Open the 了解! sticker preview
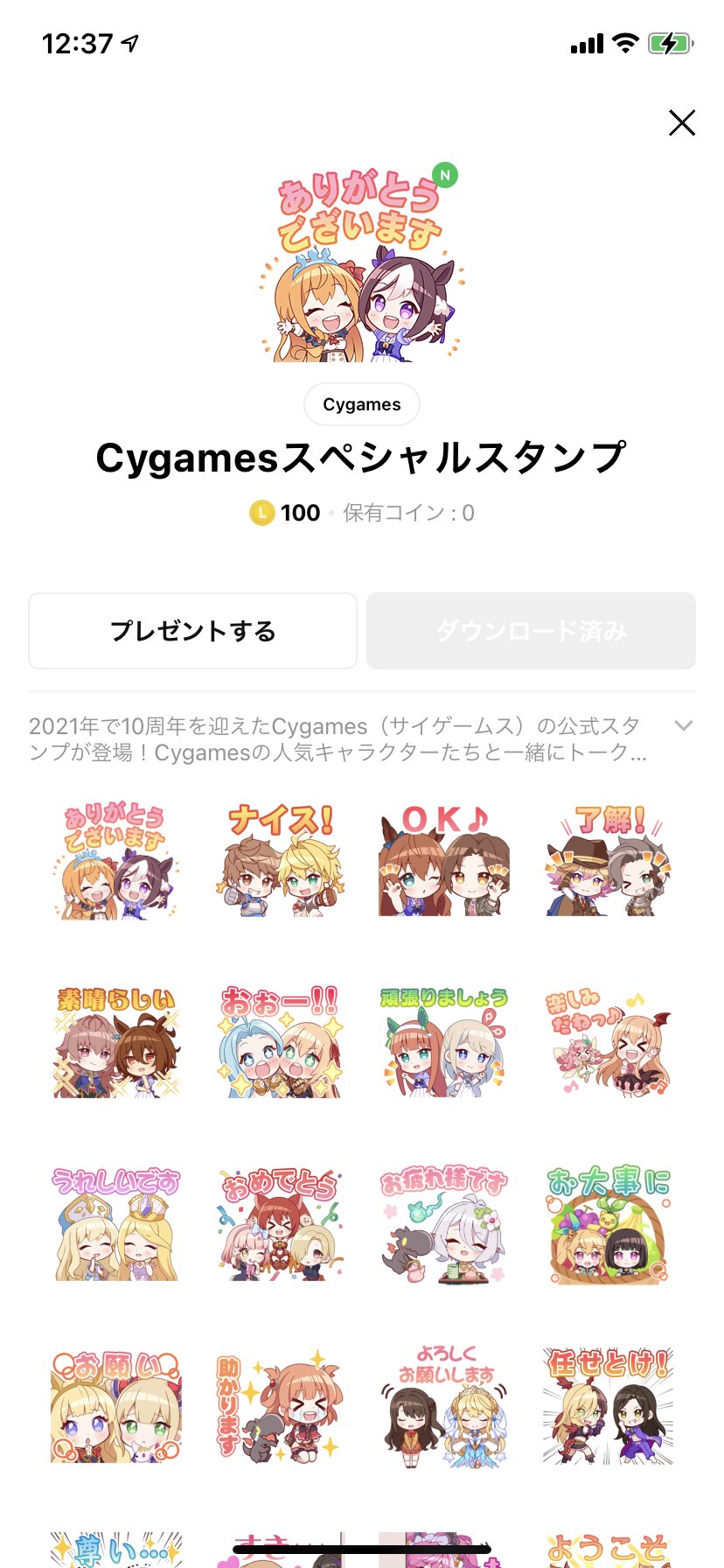724x1568 pixels. (x=609, y=862)
